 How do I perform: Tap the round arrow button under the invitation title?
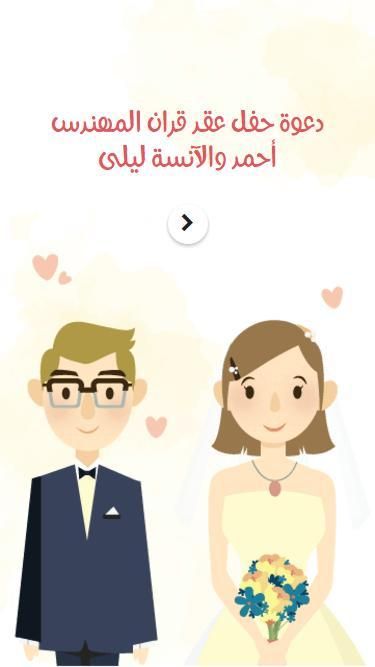[188, 223]
